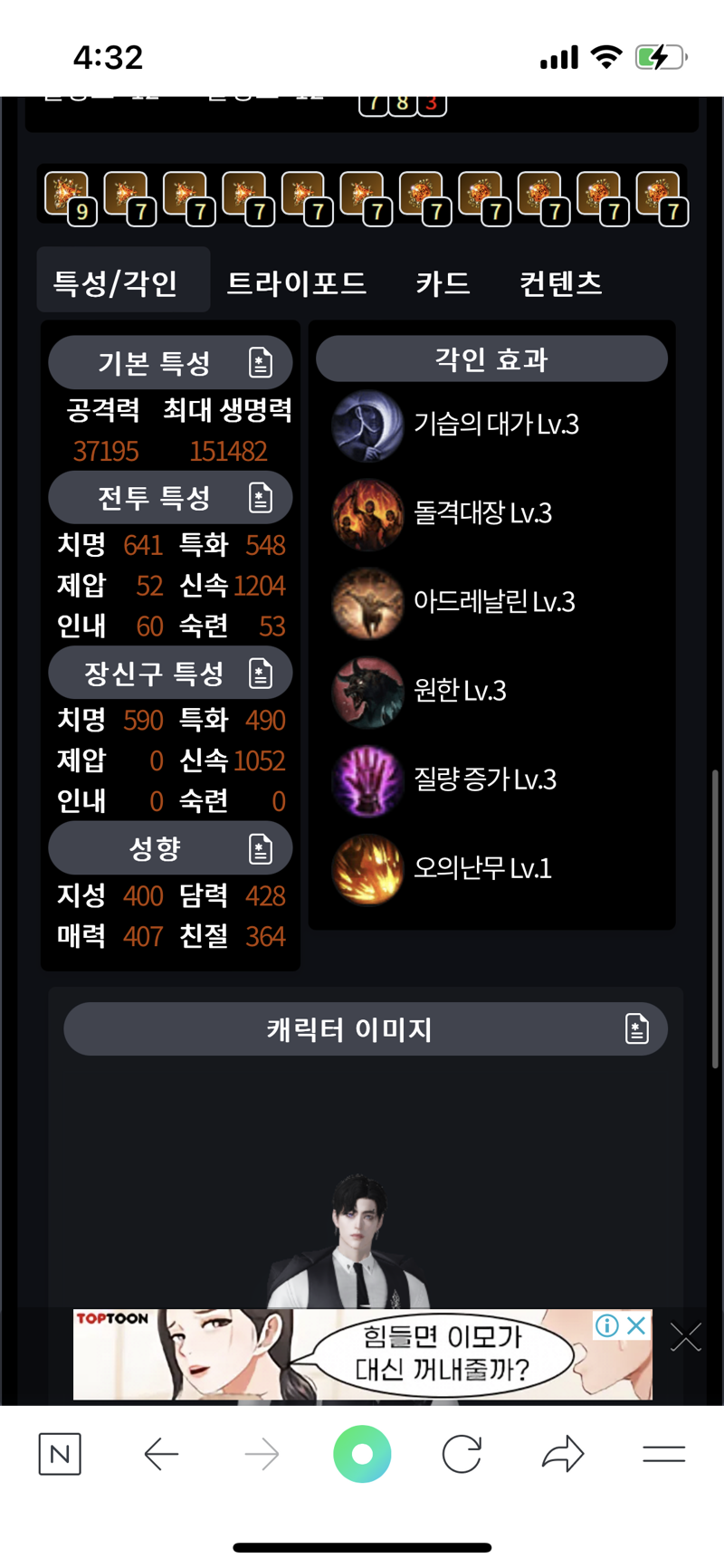Image resolution: width=724 pixels, height=1568 pixels.
Task: Open the browser menu
Action: (x=663, y=1454)
